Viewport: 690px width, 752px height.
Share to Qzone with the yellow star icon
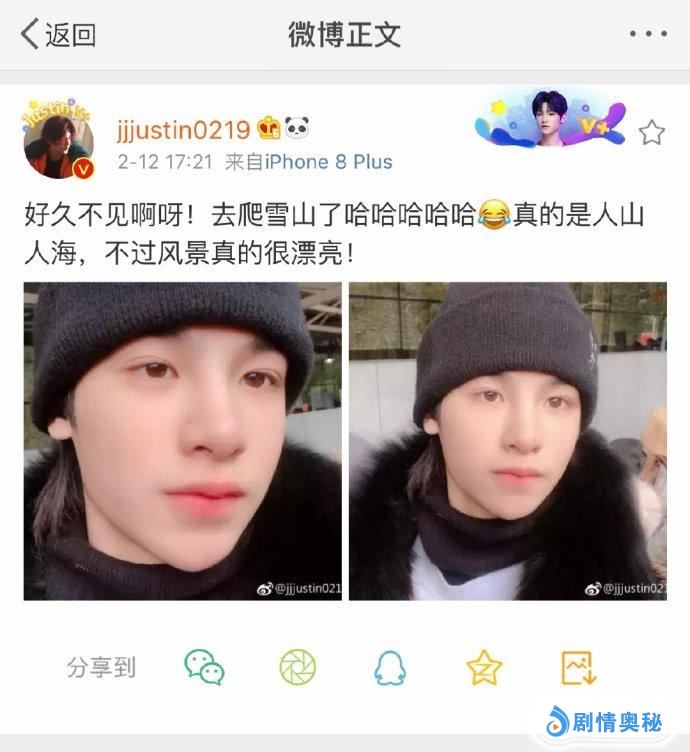[484, 667]
